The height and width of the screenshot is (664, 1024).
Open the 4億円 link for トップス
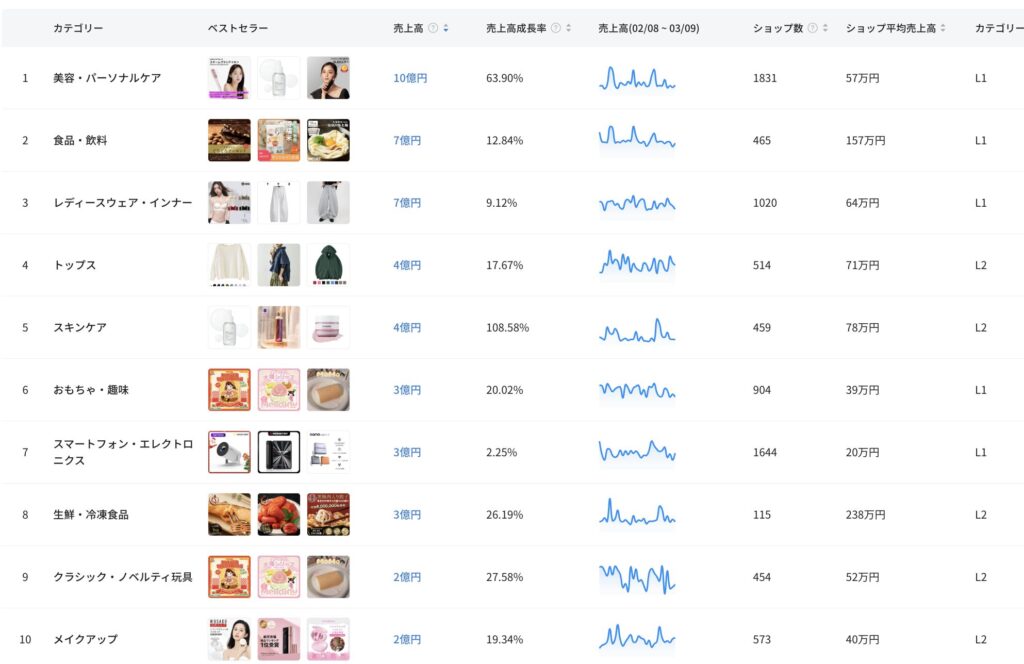pos(407,265)
